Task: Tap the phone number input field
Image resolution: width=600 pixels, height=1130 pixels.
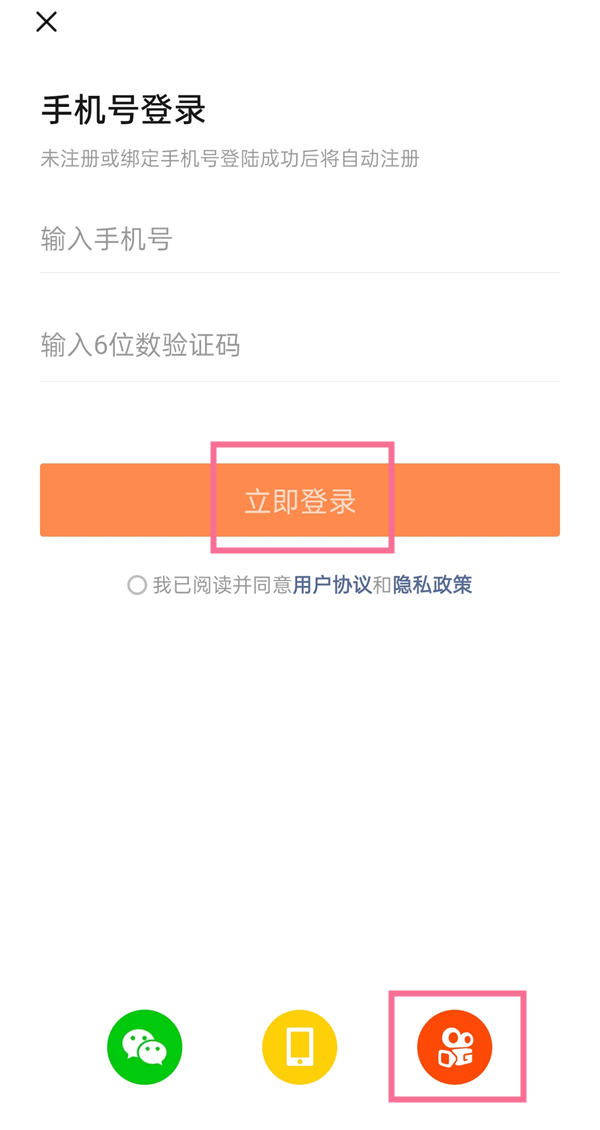Action: (x=300, y=239)
